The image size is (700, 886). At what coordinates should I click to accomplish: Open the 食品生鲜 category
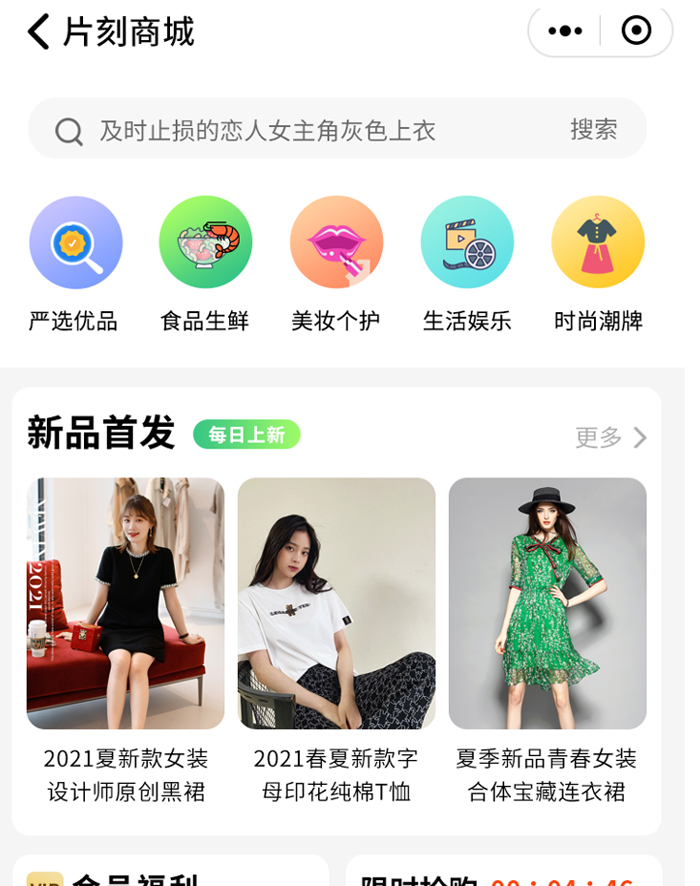[x=205, y=262]
